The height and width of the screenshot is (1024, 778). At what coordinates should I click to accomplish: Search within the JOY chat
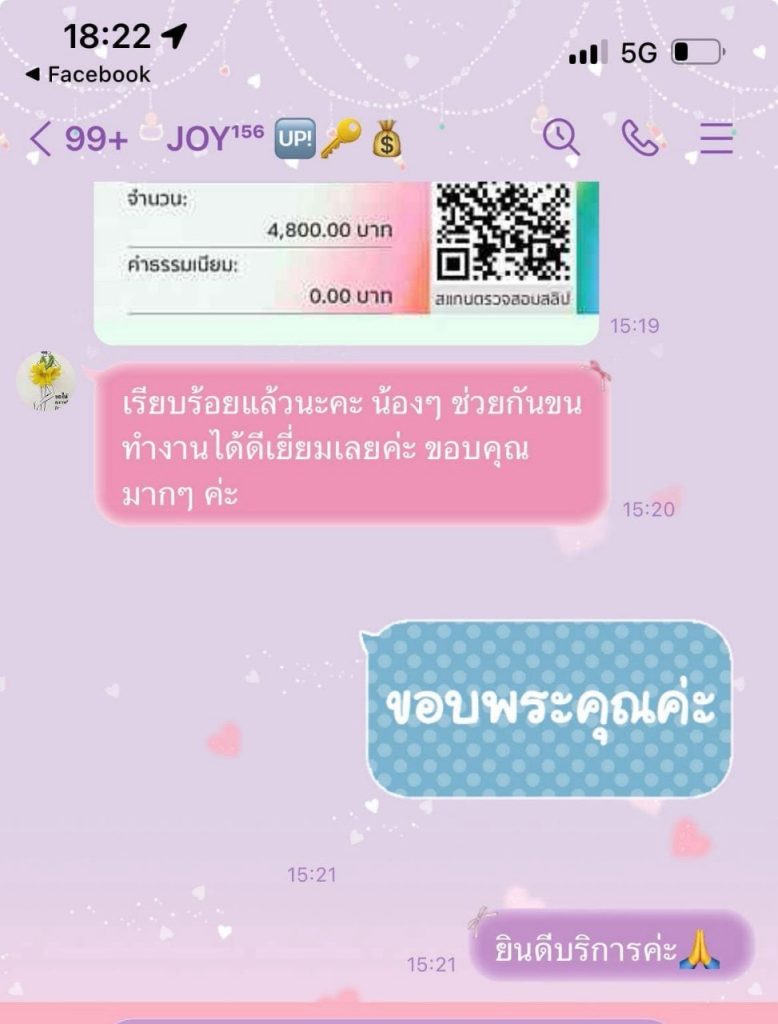561,137
